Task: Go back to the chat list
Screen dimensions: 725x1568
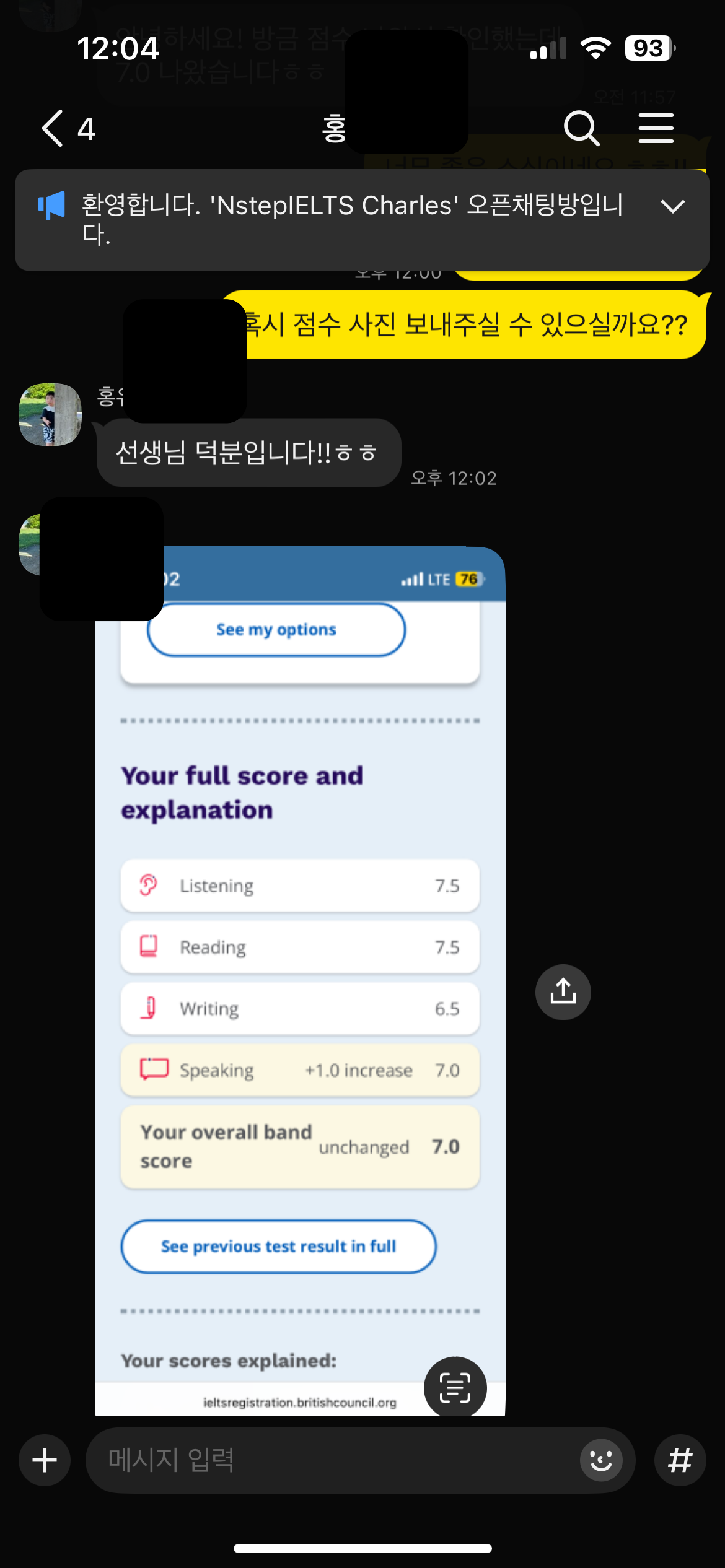Action: point(53,128)
